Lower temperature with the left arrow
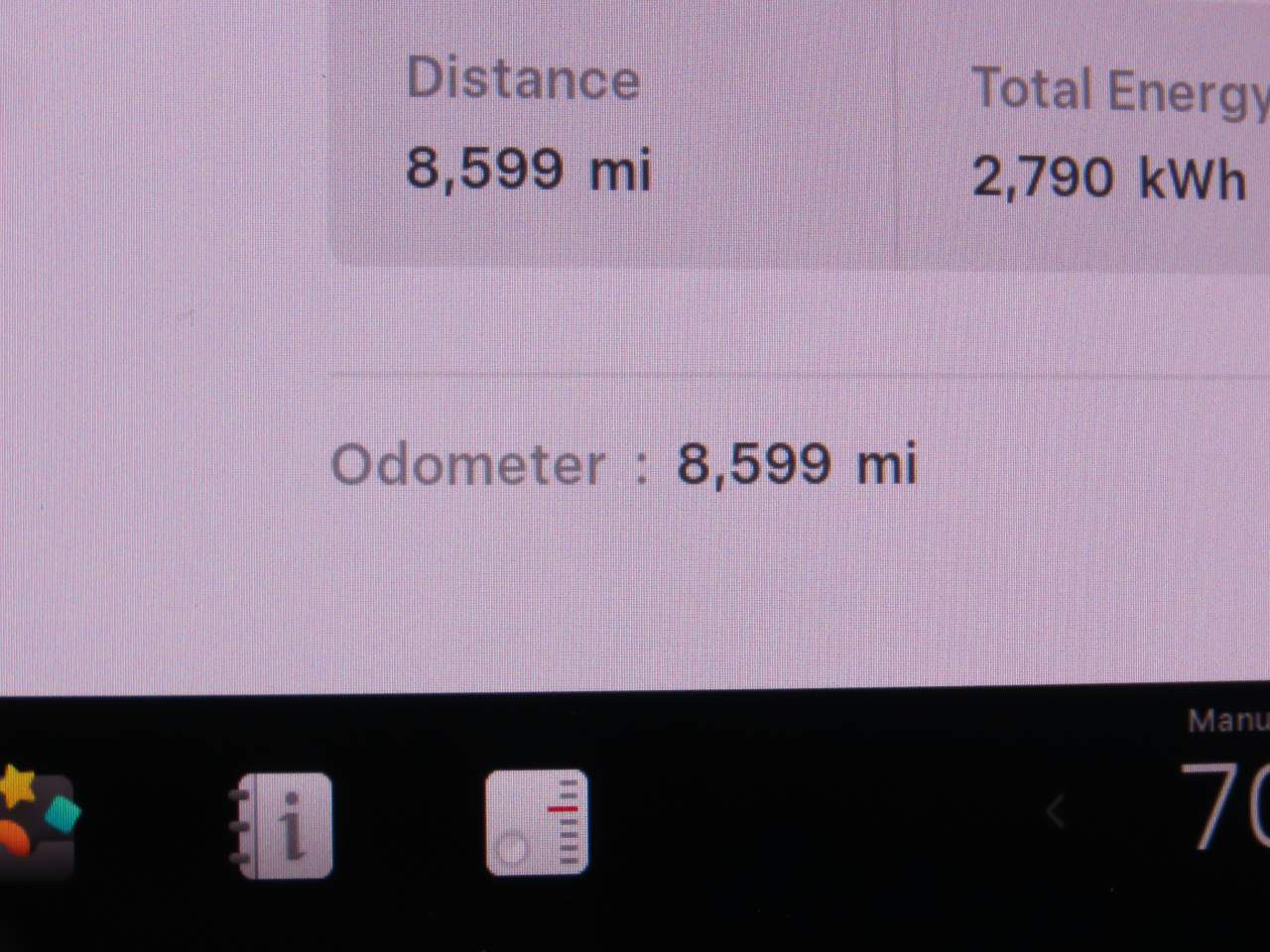1270x952 pixels. (1056, 811)
